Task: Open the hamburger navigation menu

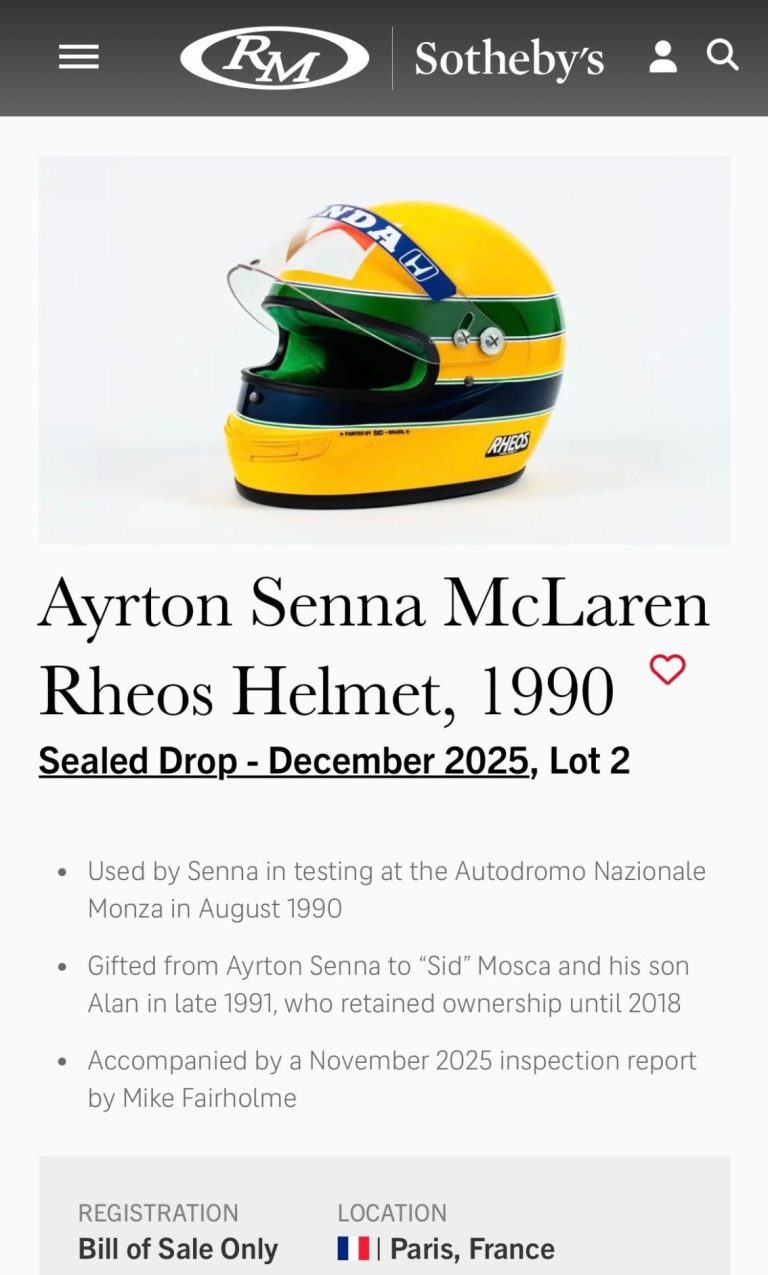Action: (79, 57)
